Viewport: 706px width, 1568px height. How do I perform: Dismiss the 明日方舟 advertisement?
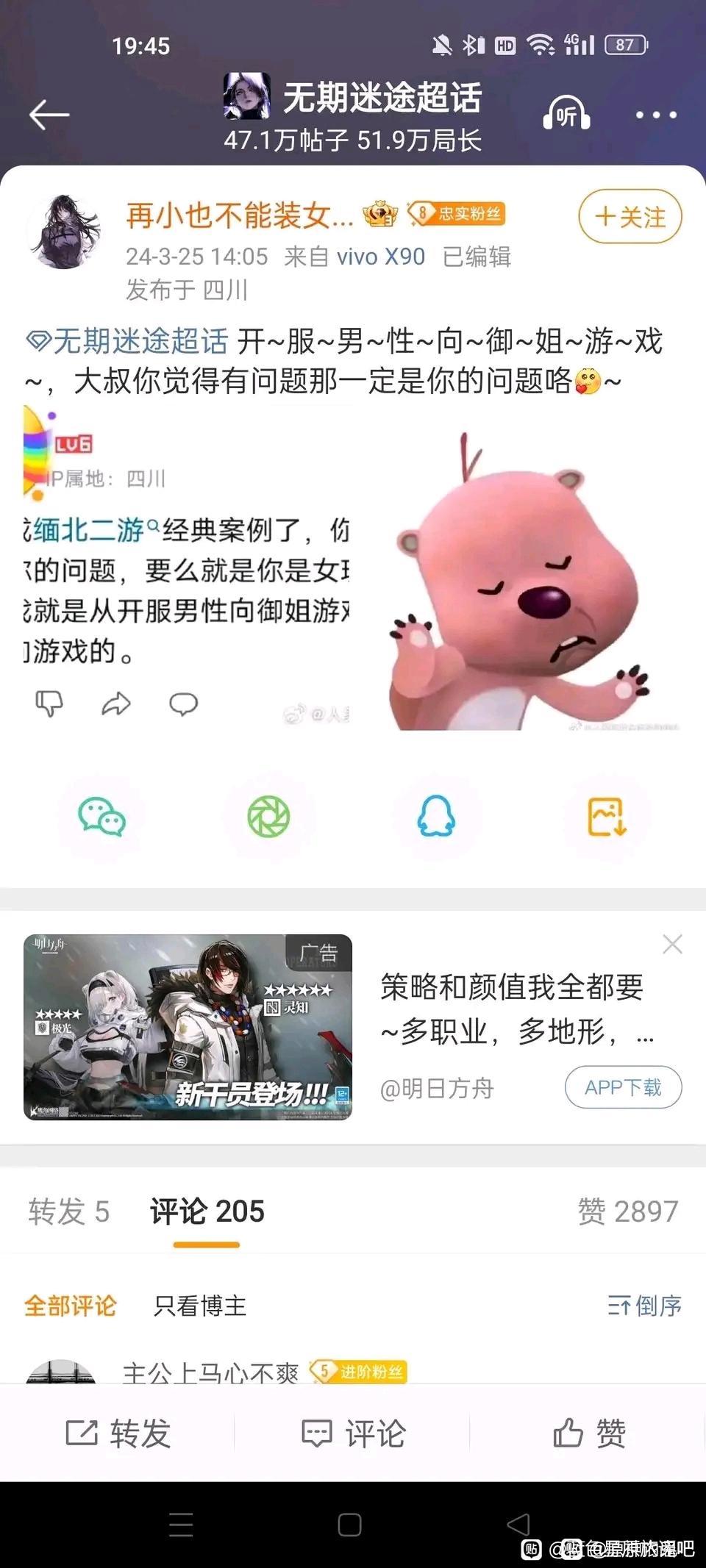pyautogui.click(x=672, y=944)
